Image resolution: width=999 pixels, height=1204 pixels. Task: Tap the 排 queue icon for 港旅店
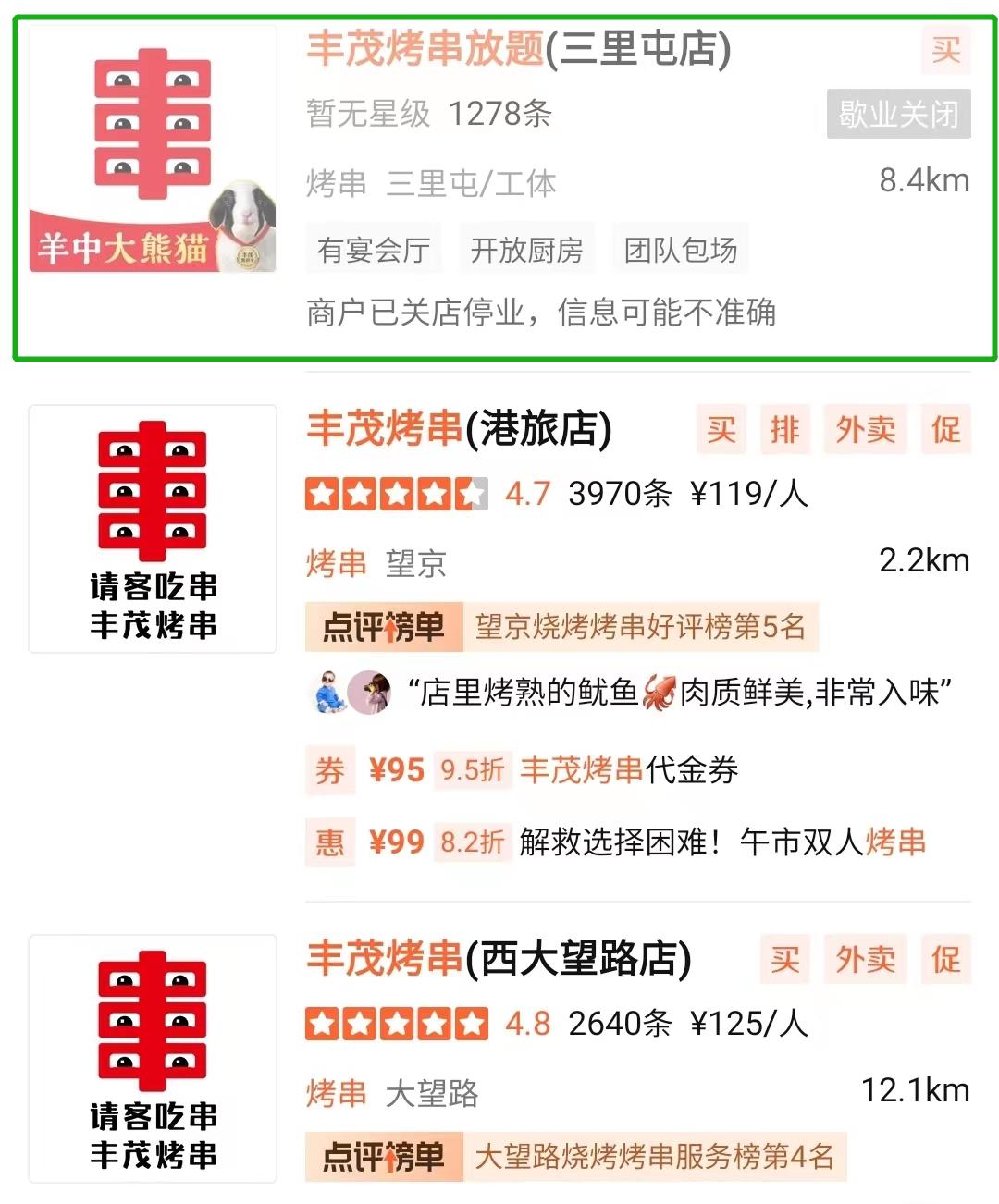(x=785, y=430)
